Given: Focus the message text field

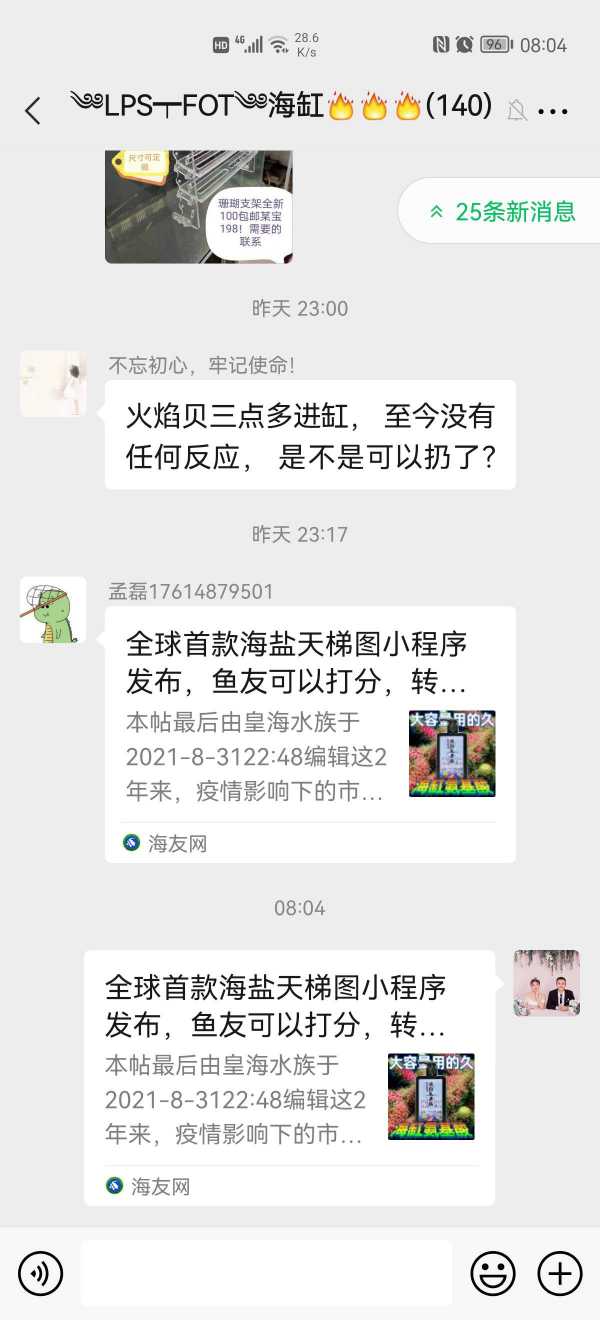Looking at the screenshot, I should (x=266, y=1273).
